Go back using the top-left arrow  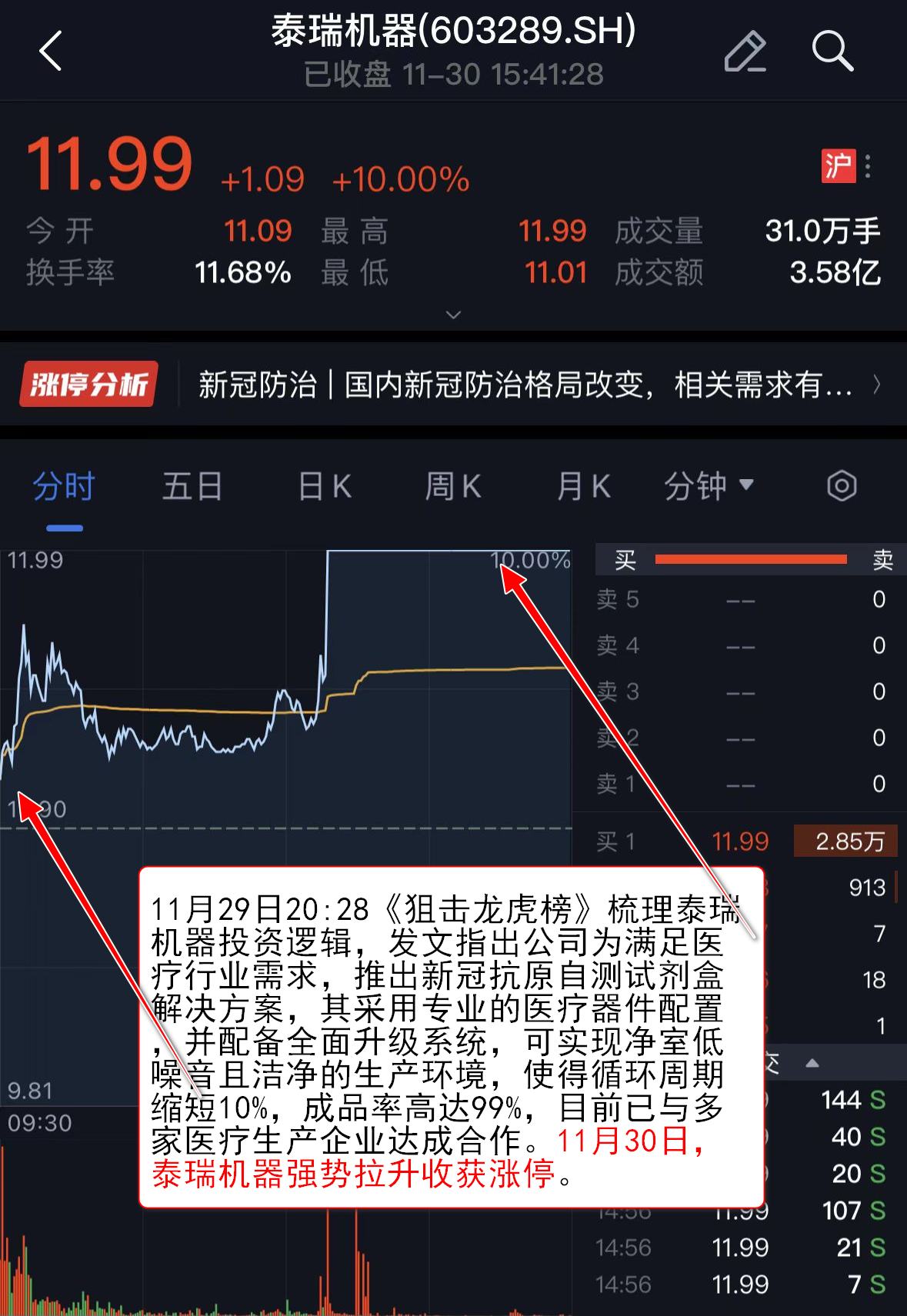(x=51, y=52)
